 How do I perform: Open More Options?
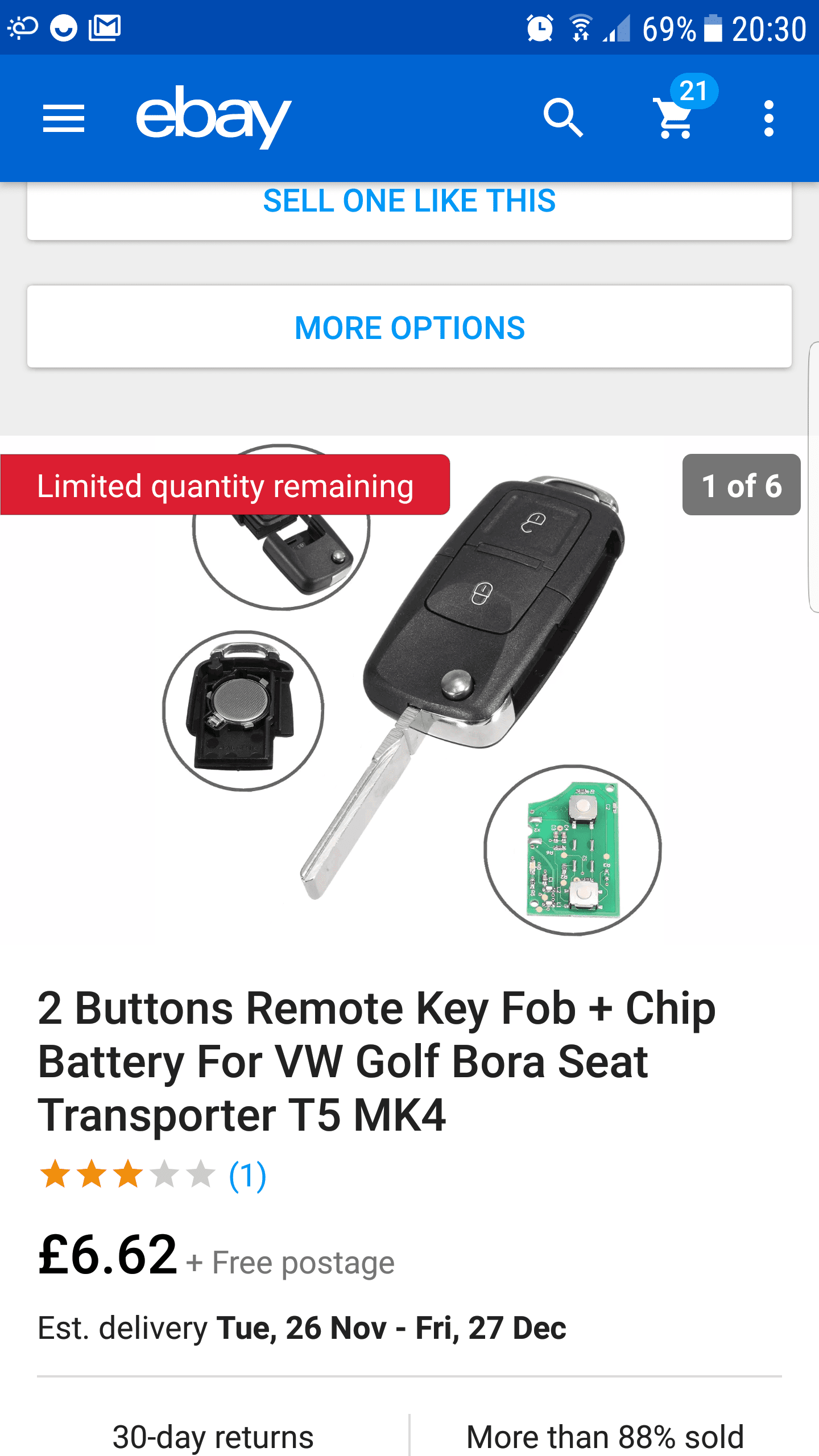(409, 328)
